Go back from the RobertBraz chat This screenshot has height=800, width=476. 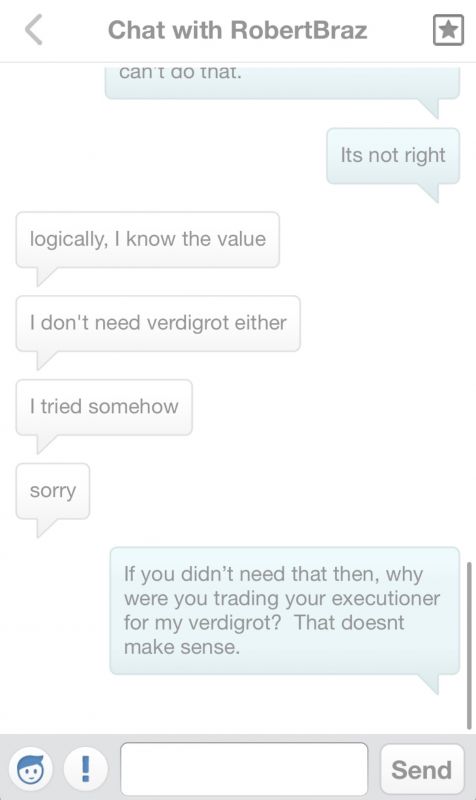coord(34,30)
